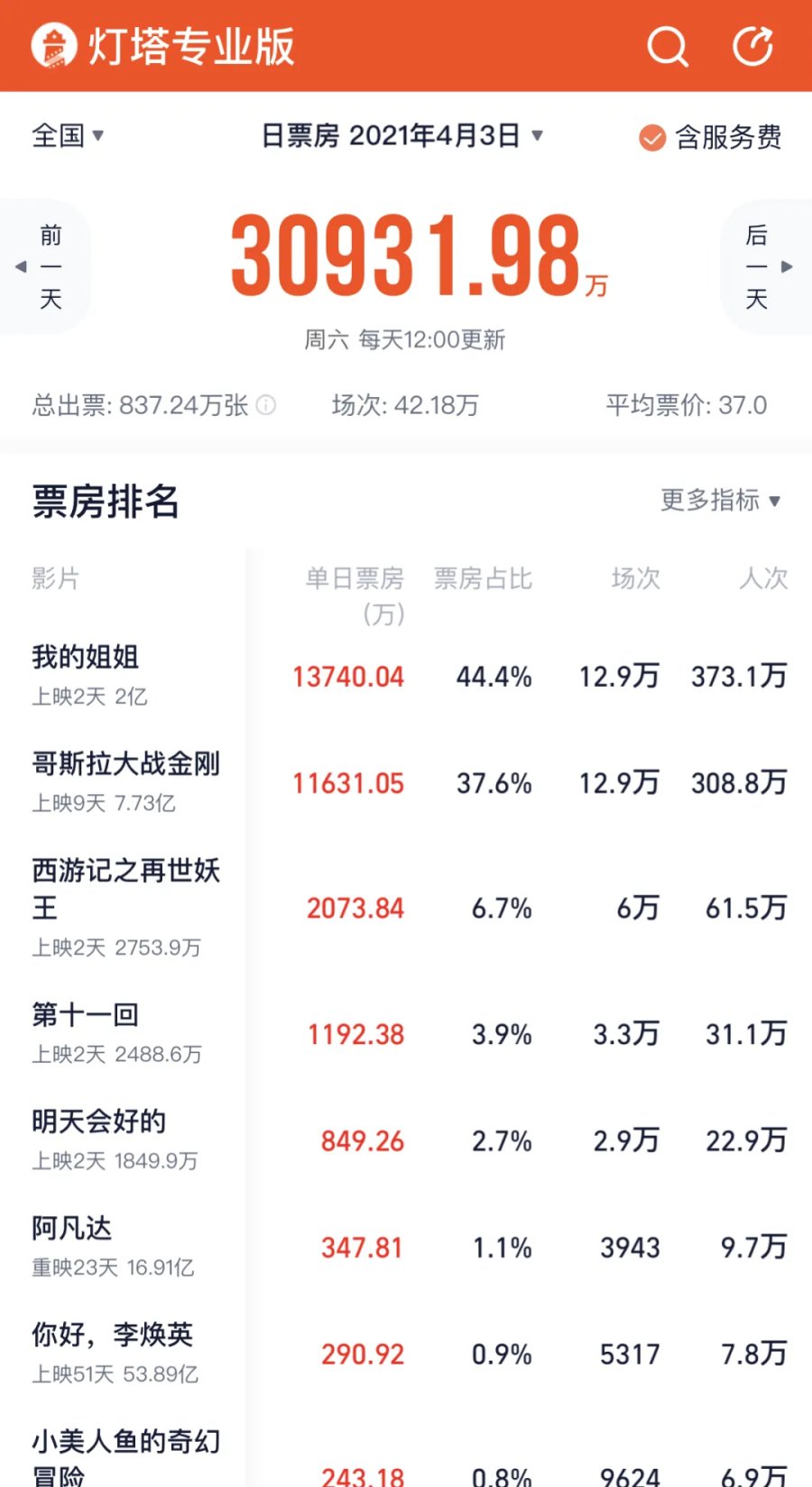Open the search icon in header
Image resolution: width=812 pixels, height=1487 pixels.
pos(668,46)
